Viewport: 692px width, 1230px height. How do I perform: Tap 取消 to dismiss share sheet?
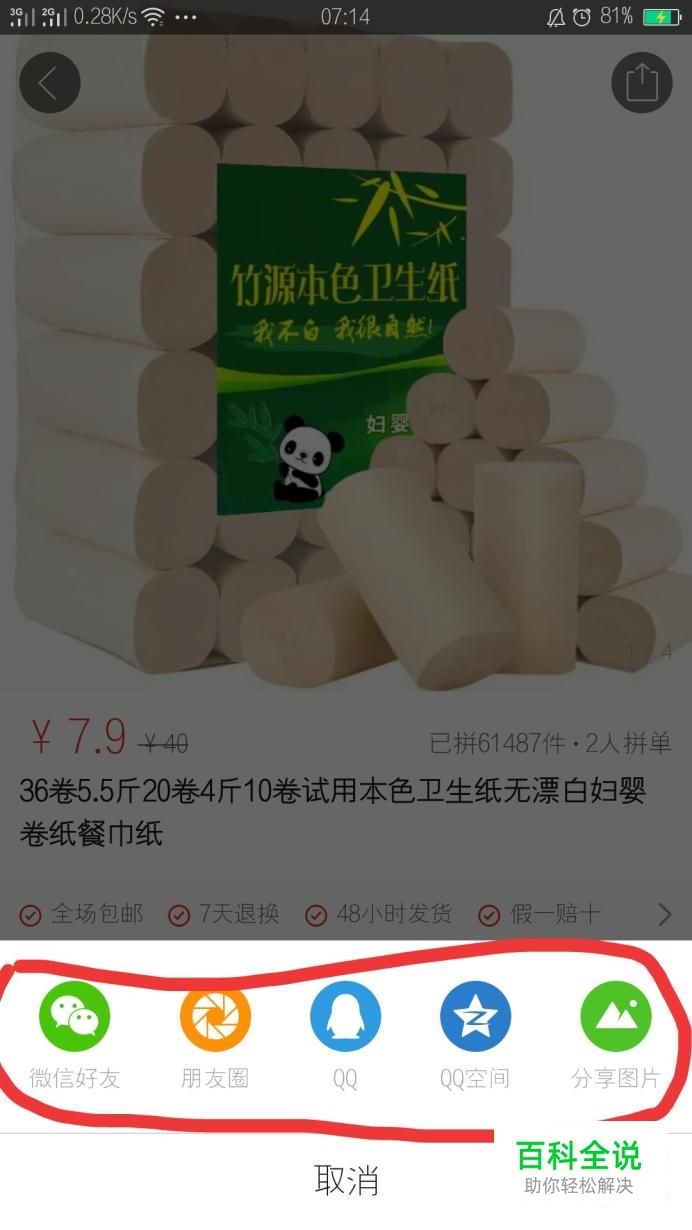point(346,1180)
